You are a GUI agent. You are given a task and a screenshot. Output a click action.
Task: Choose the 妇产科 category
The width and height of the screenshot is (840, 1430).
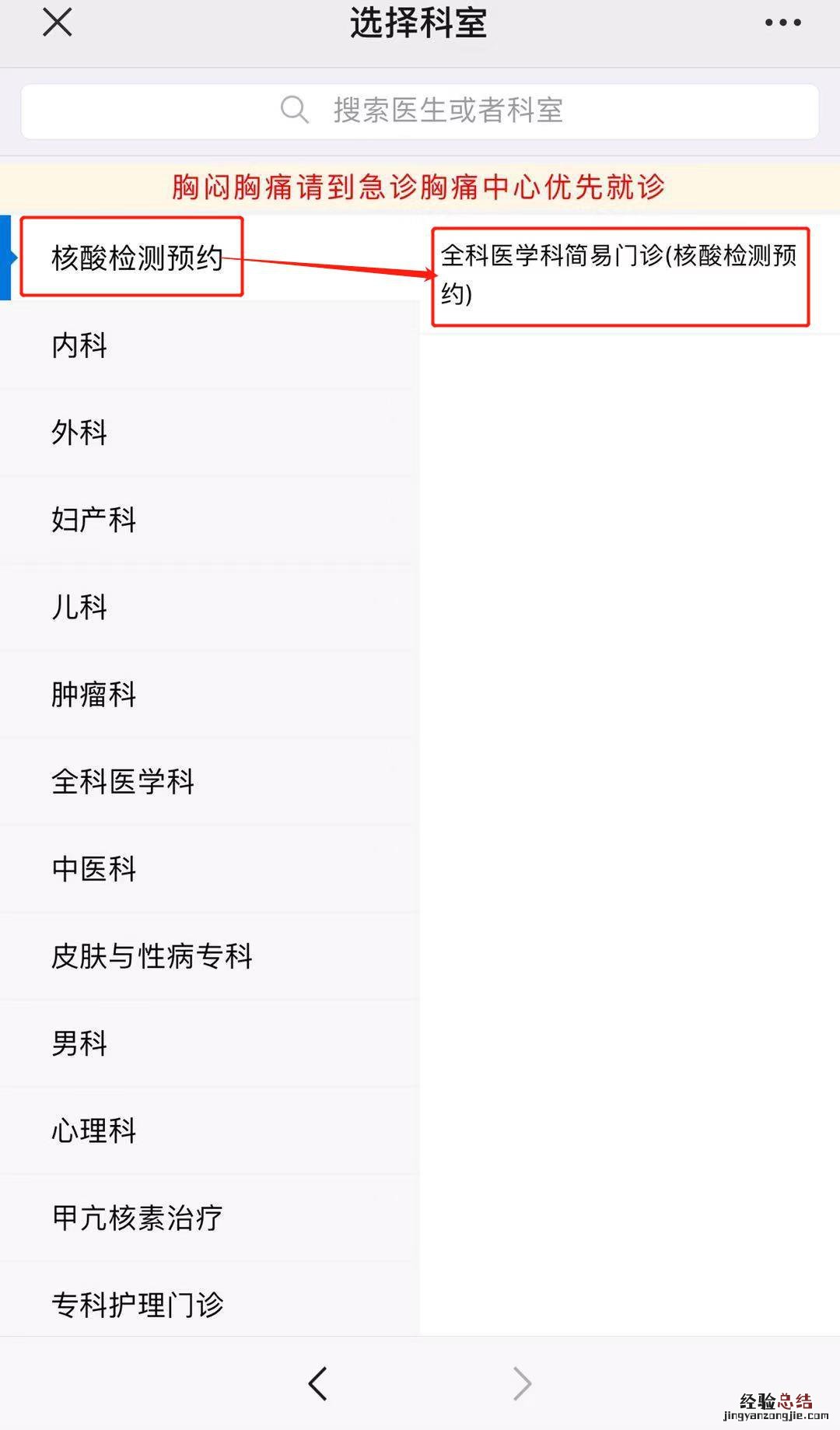pyautogui.click(x=94, y=520)
